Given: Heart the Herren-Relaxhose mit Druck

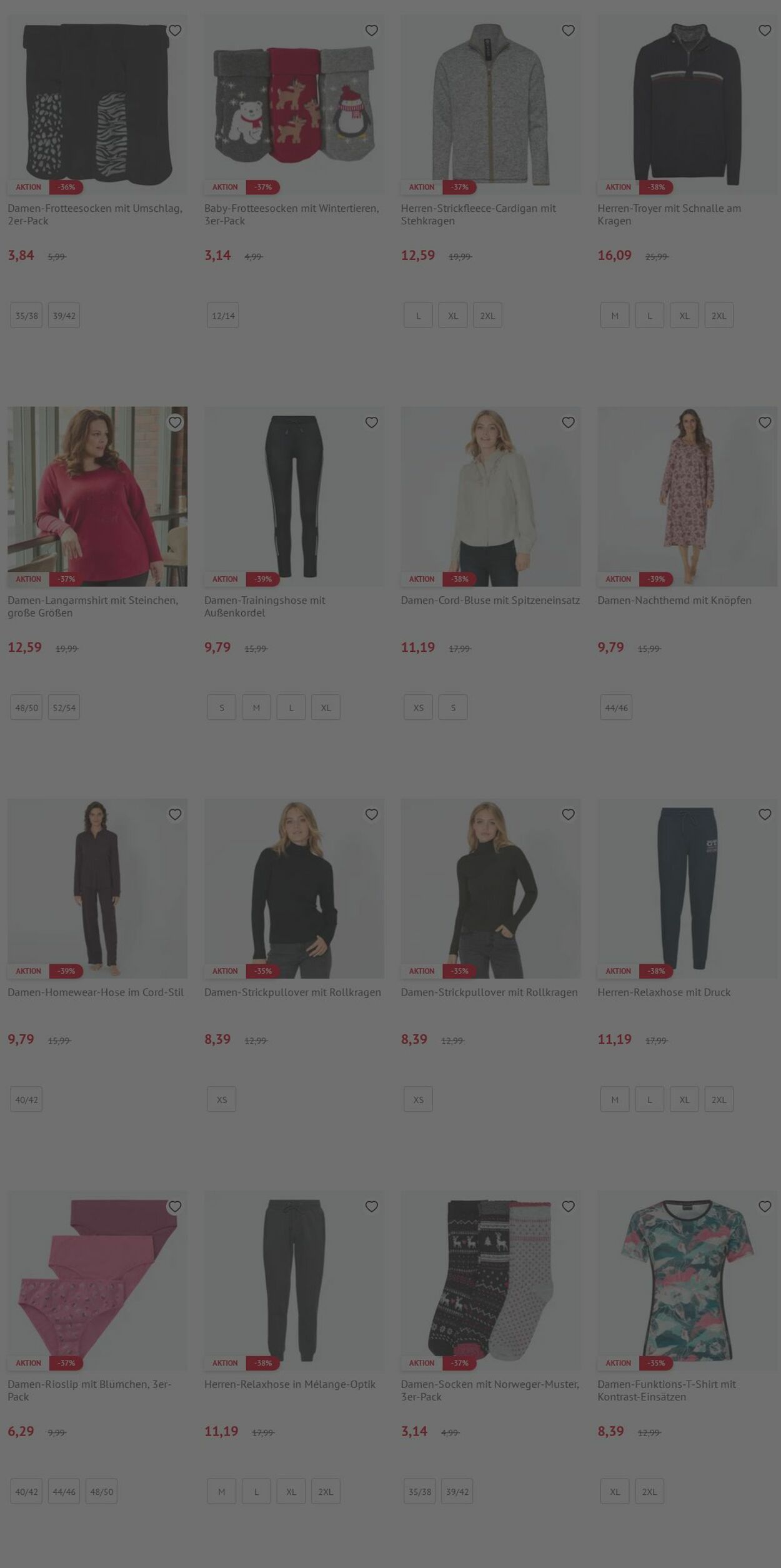Looking at the screenshot, I should pos(764,814).
